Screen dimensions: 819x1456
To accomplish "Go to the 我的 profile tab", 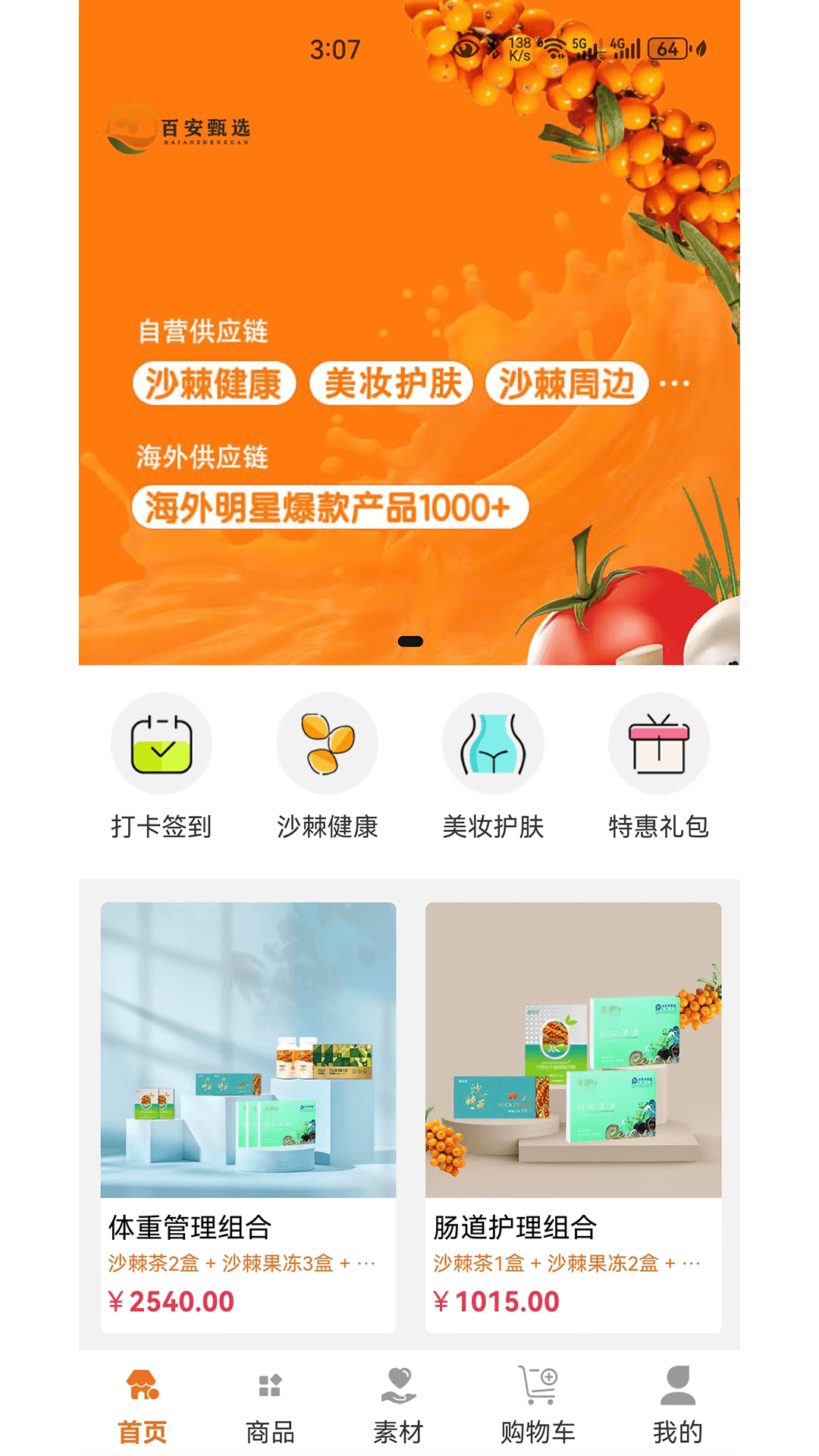I will (x=677, y=1404).
